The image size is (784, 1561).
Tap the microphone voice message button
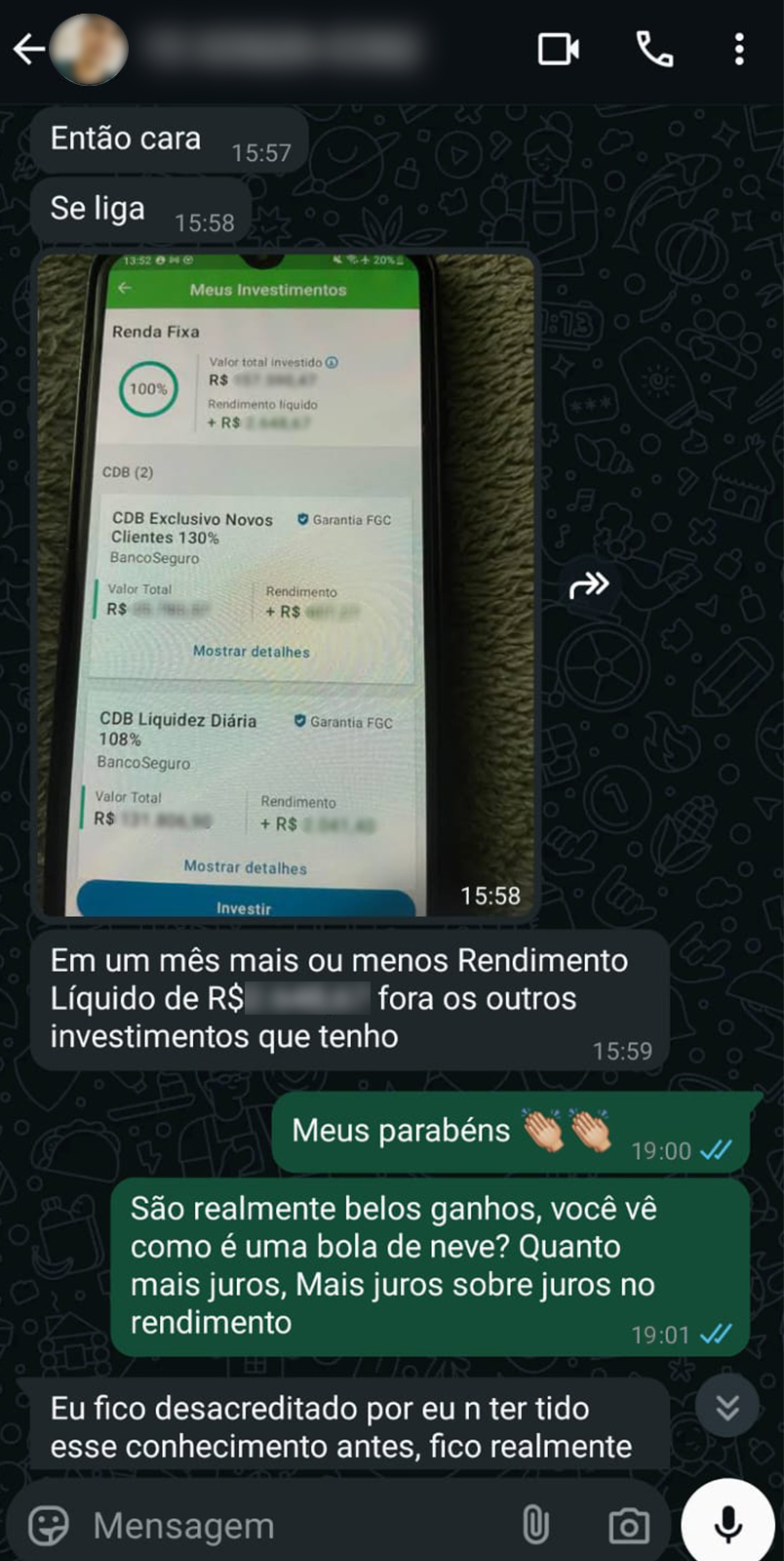pos(727,1523)
